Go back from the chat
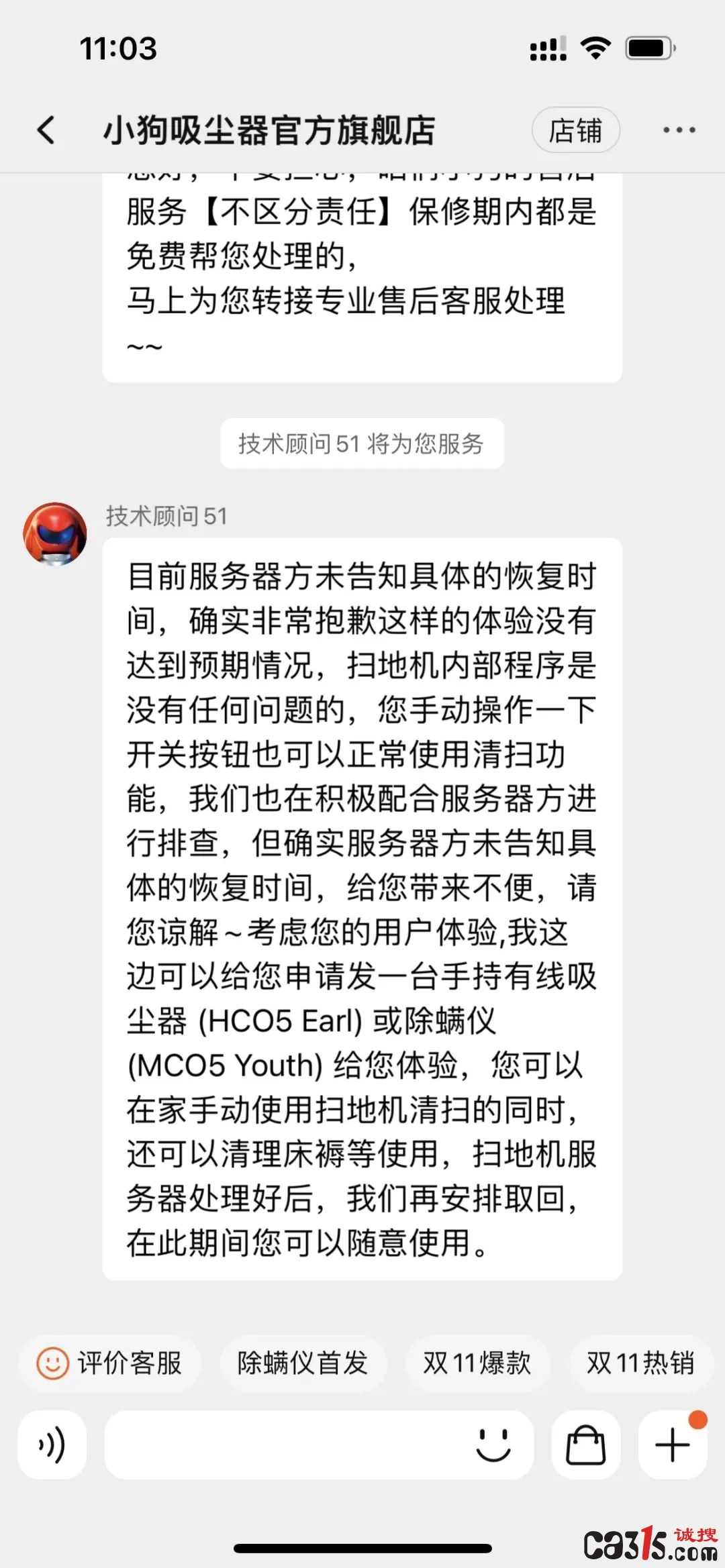Viewport: 725px width, 1568px height. coord(46,129)
